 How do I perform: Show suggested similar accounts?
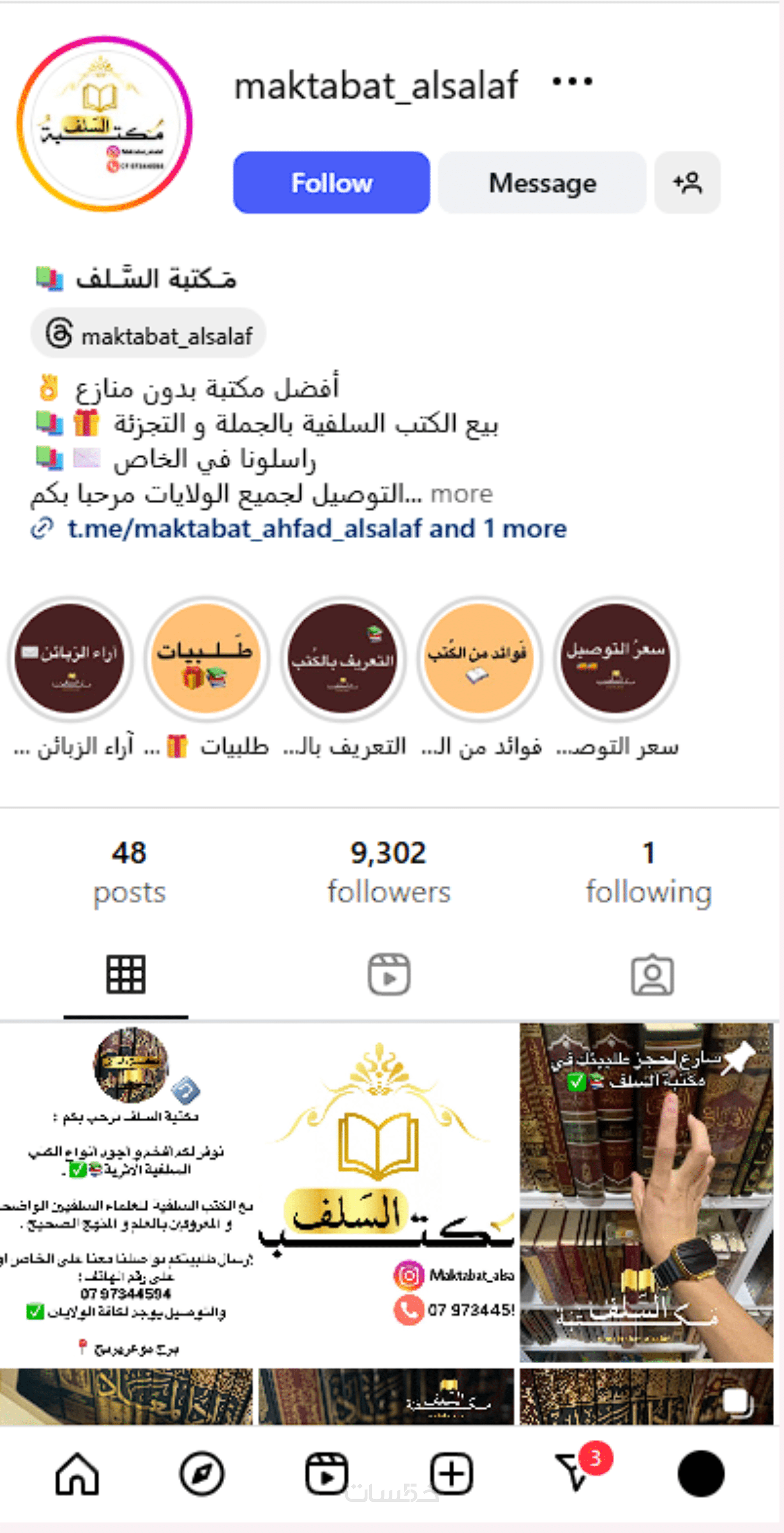tap(687, 183)
